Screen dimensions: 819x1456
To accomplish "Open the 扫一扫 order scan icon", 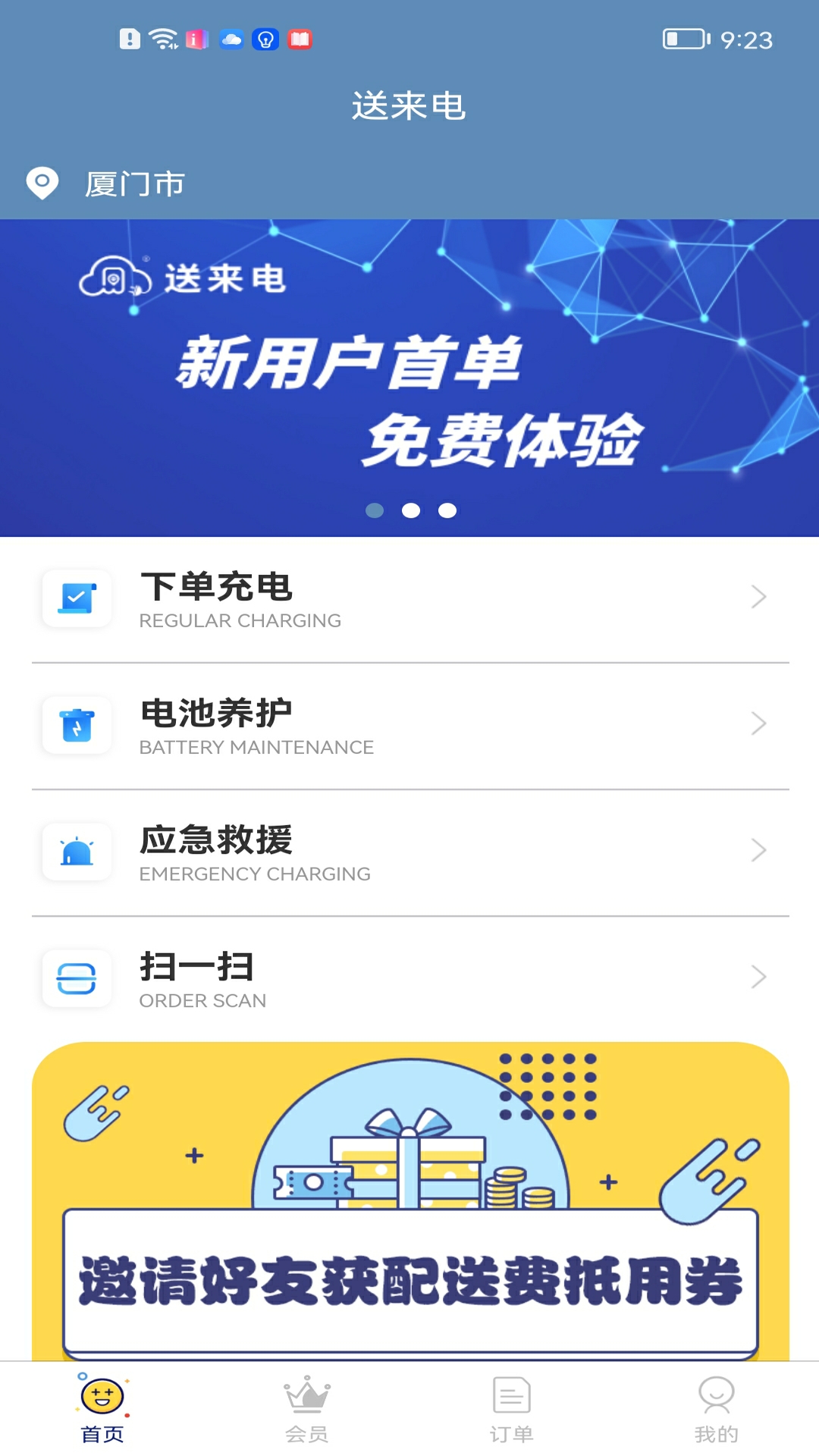I will 75,979.
